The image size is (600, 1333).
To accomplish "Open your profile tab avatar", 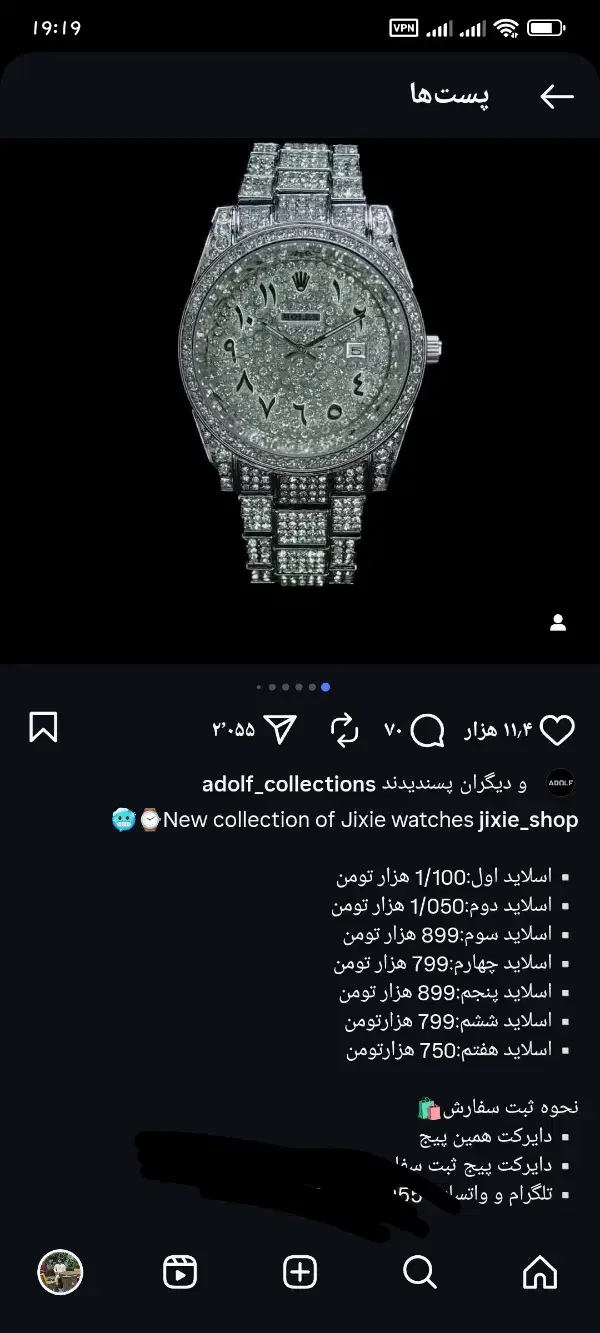I will point(60,1272).
